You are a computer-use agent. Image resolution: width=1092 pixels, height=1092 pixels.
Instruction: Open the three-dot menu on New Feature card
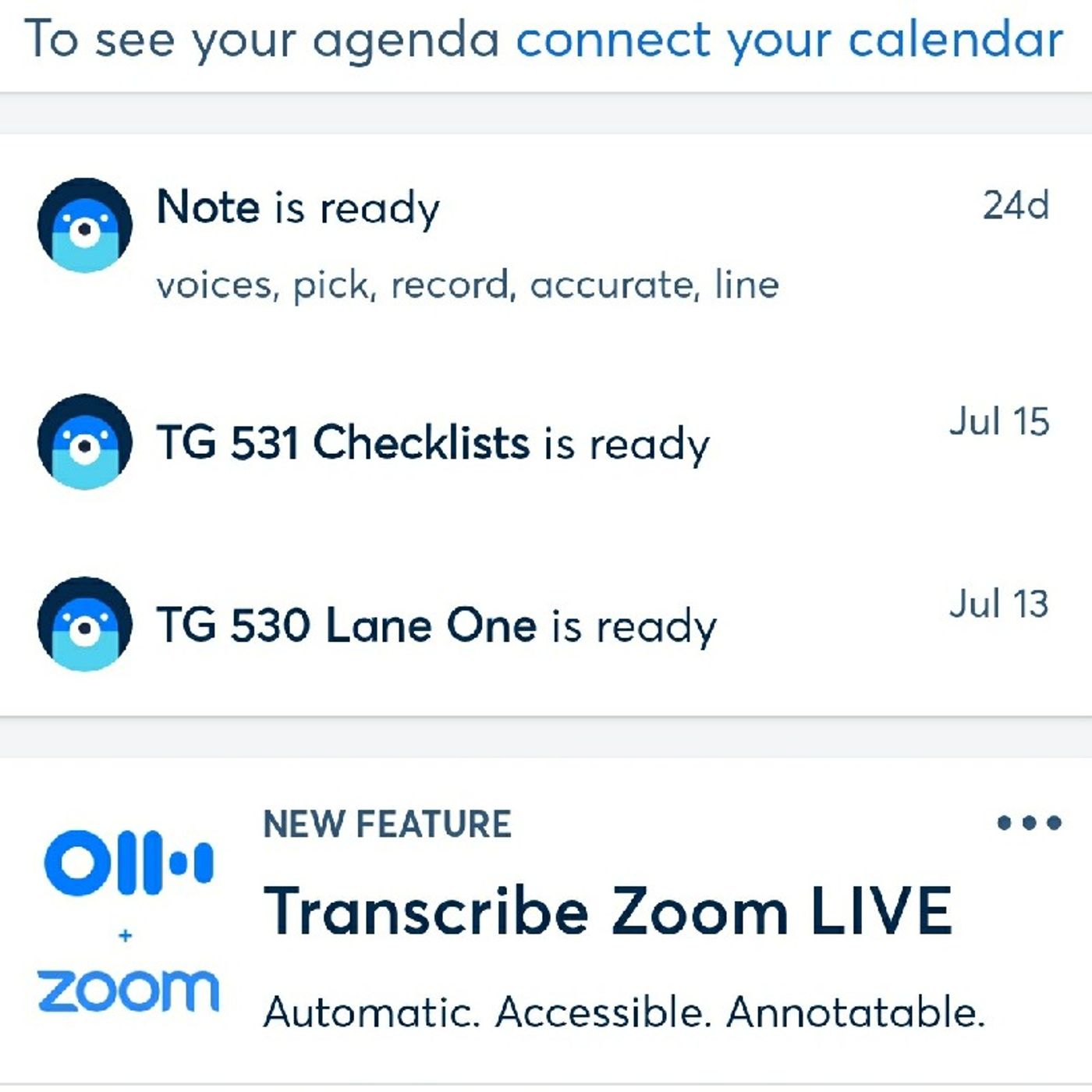tap(1029, 822)
